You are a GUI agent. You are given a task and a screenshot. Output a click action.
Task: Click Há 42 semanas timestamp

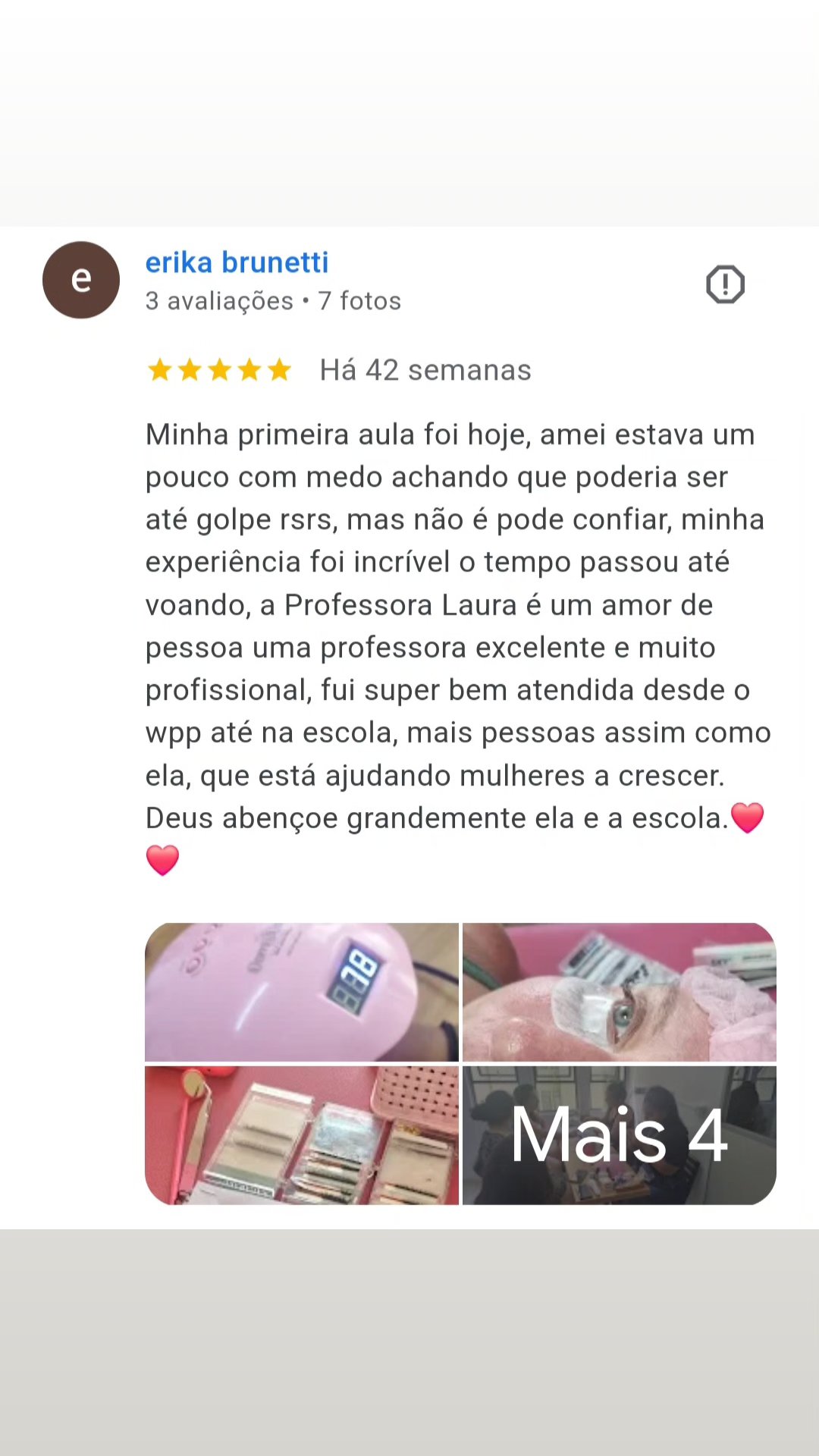click(425, 370)
